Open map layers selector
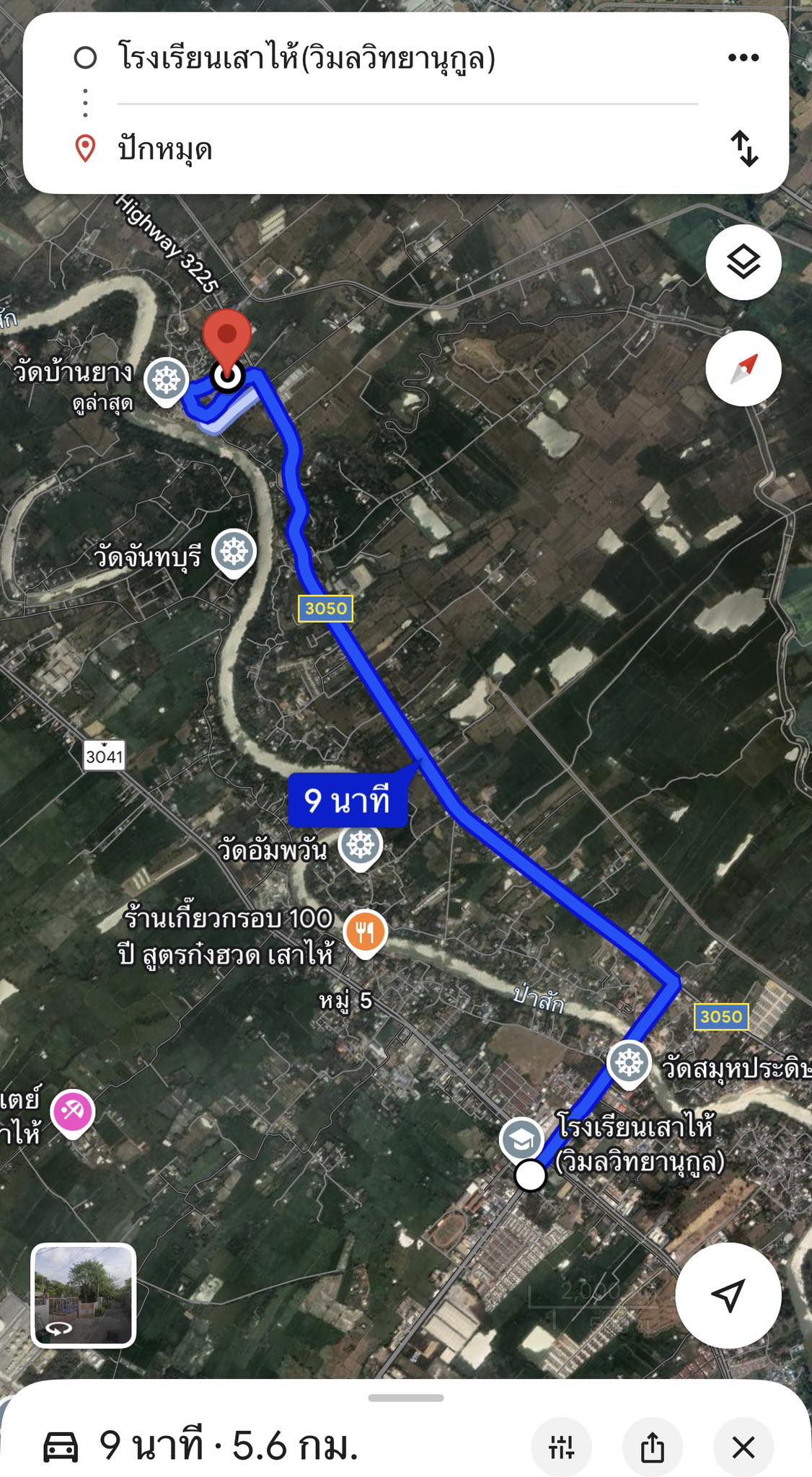This screenshot has height=1477, width=812. click(743, 262)
